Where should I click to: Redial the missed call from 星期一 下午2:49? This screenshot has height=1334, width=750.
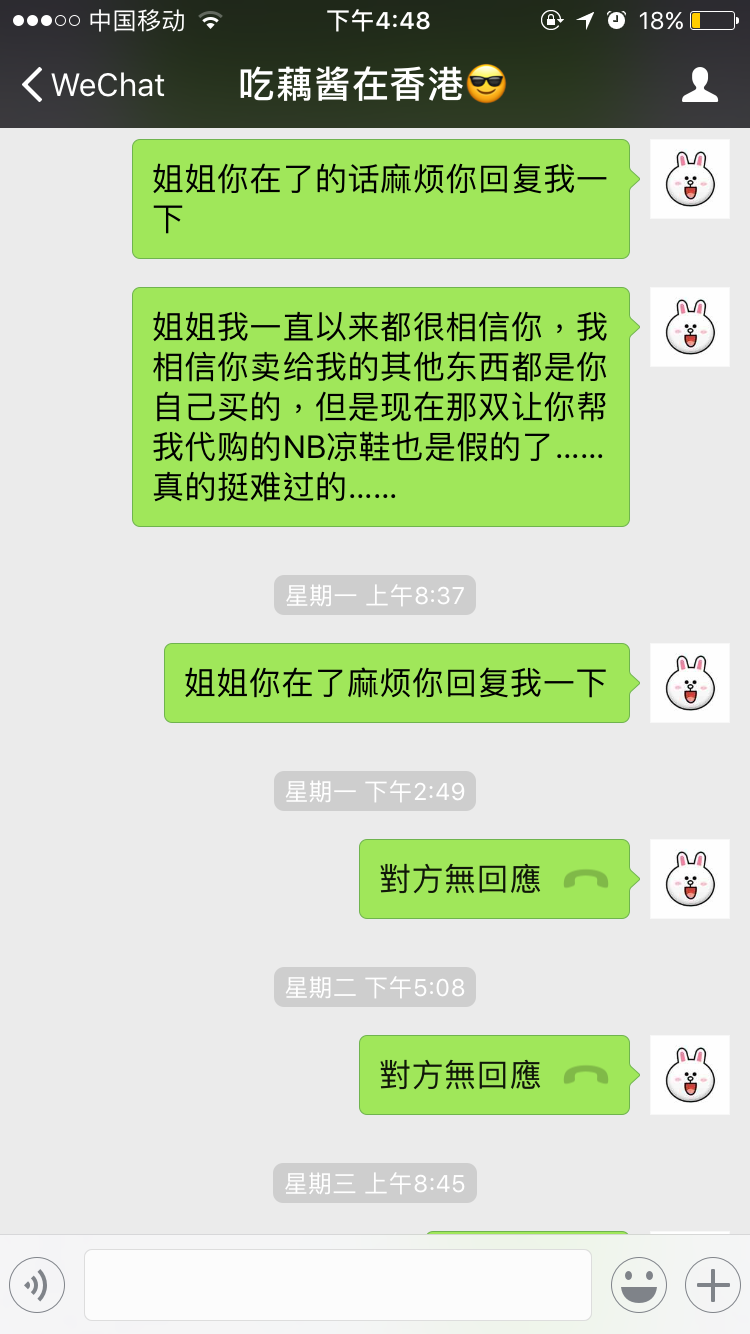point(494,879)
